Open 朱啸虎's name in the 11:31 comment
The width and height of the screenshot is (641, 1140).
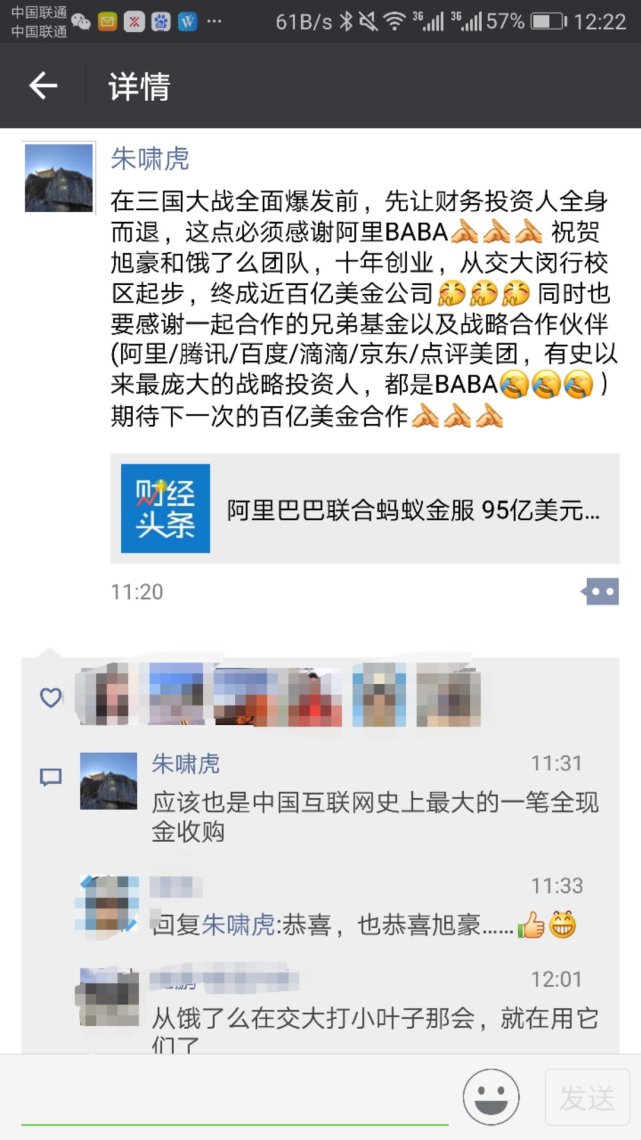point(186,764)
